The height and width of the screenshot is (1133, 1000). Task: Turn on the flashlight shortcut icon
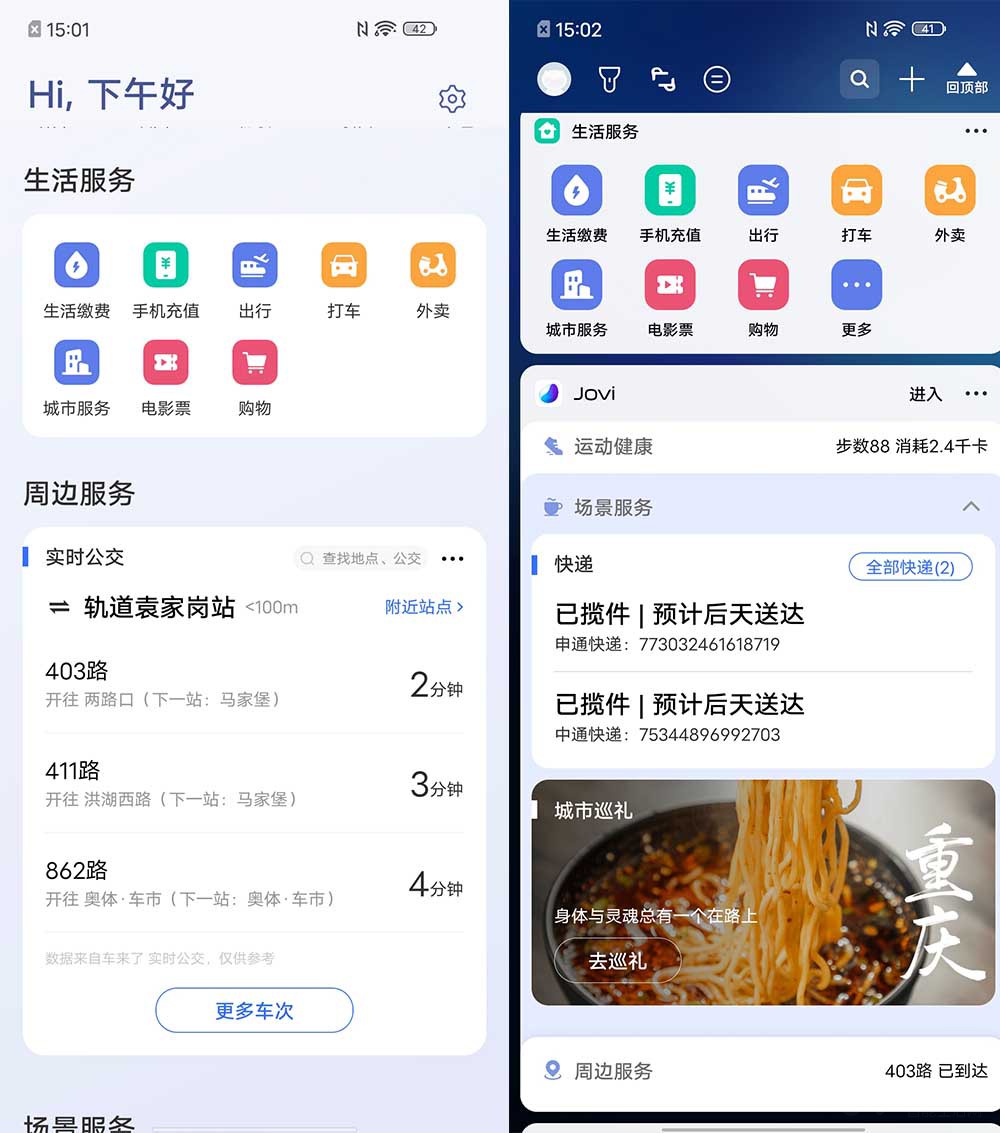pyautogui.click(x=608, y=79)
